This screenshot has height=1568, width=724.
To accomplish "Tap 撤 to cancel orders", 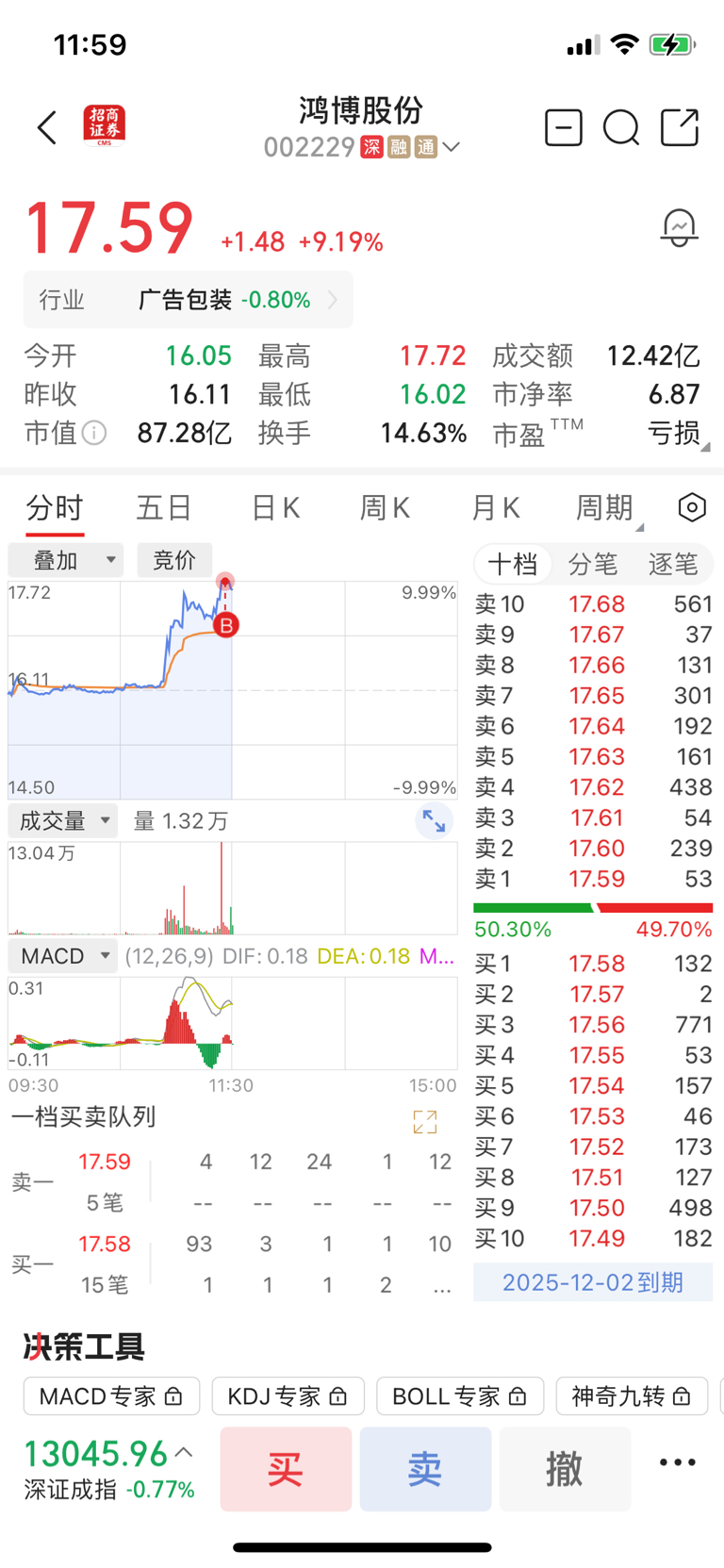I will pos(565,1469).
